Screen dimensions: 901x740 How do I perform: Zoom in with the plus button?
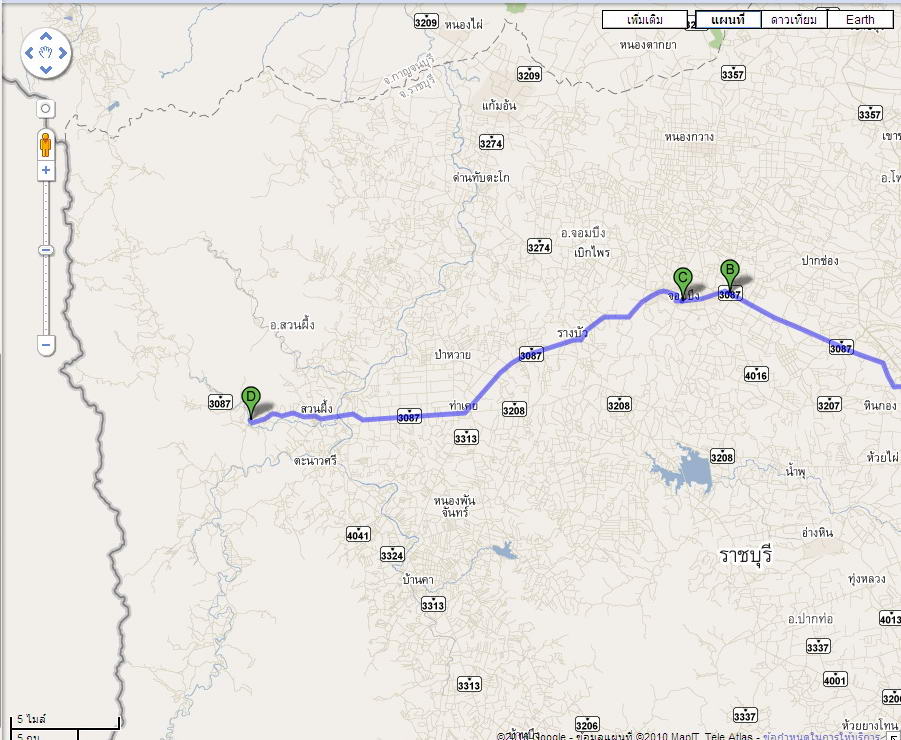point(45,171)
